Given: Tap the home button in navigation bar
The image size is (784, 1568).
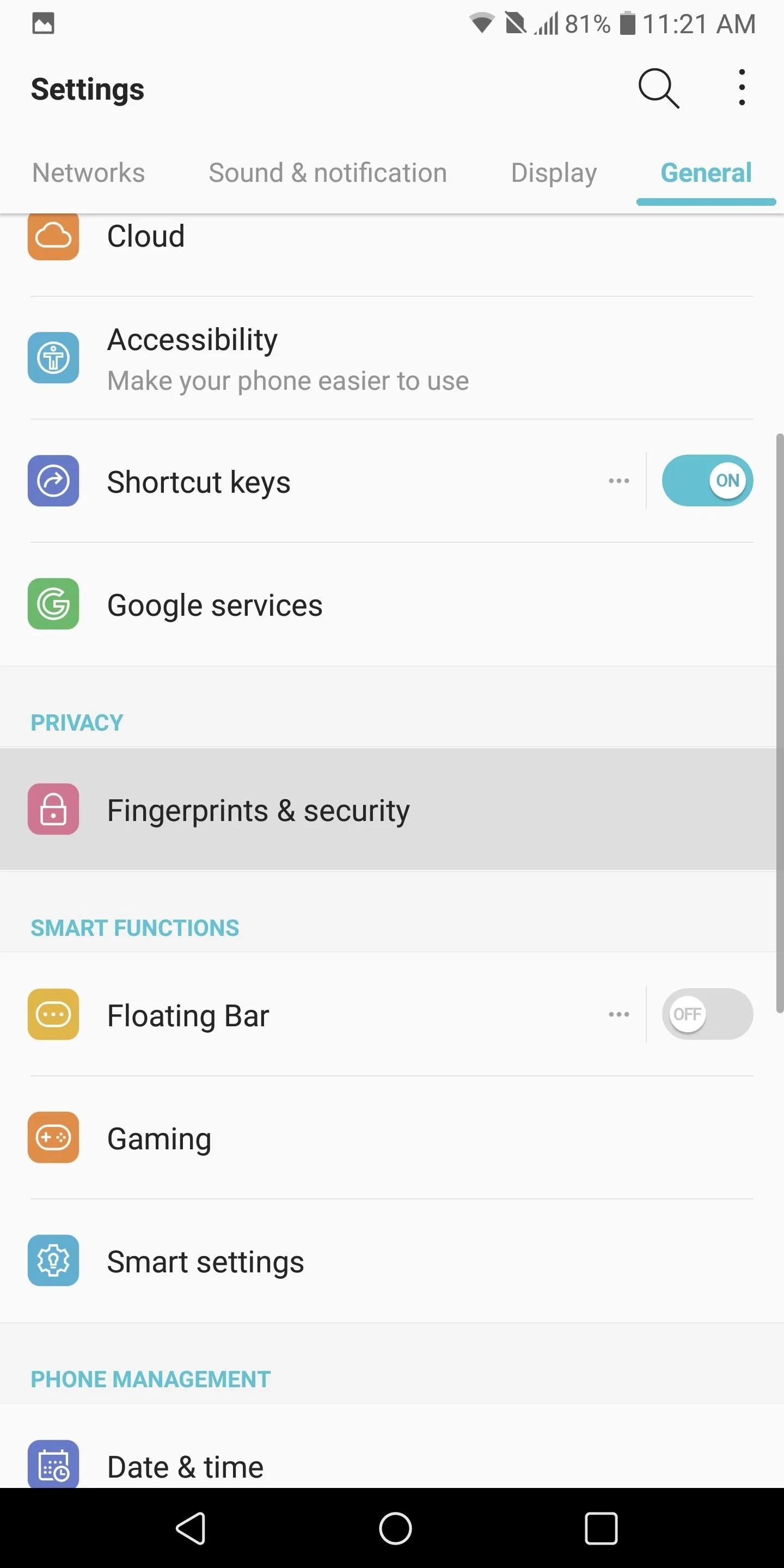Looking at the screenshot, I should click(395, 1528).
